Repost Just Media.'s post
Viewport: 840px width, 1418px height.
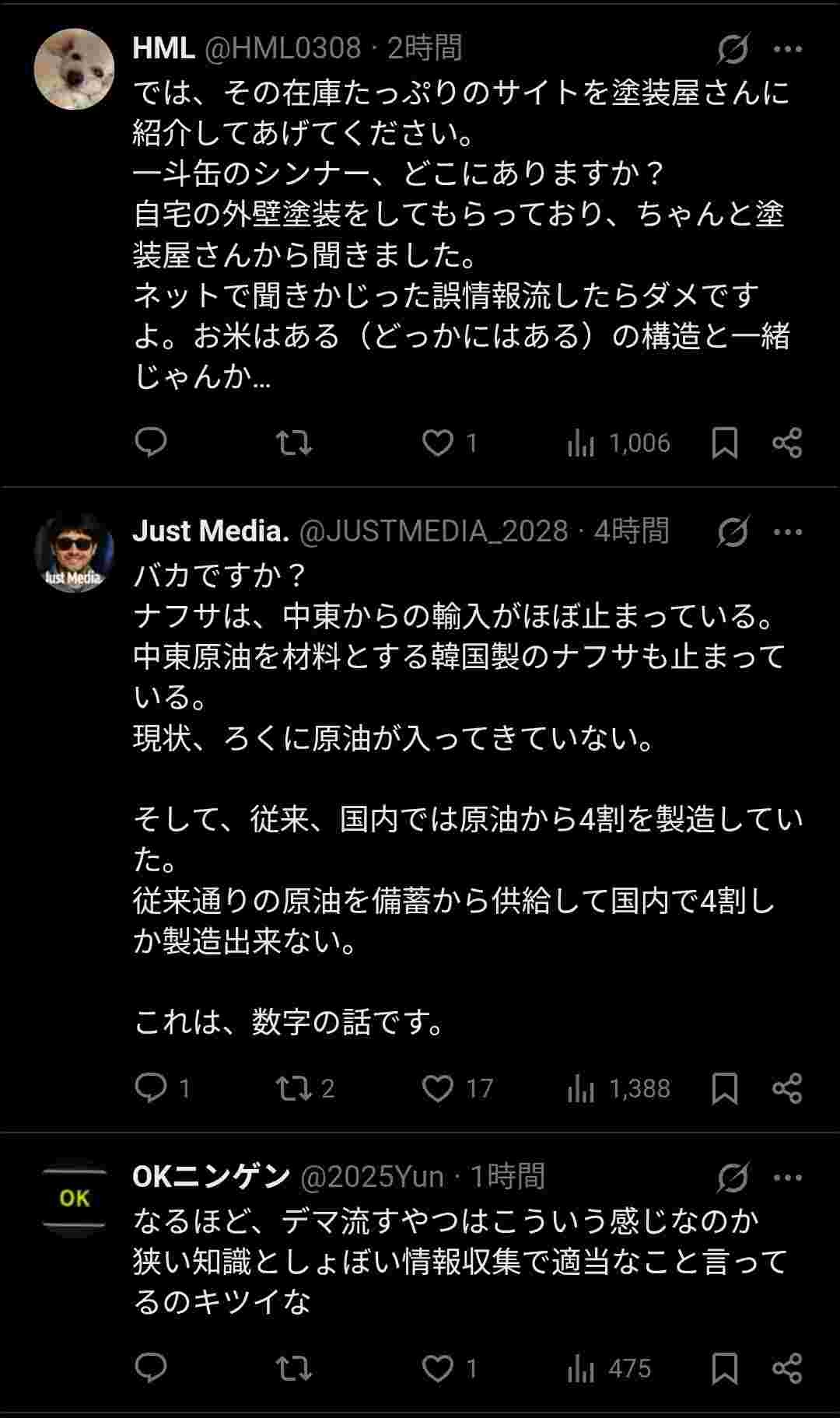click(294, 1087)
